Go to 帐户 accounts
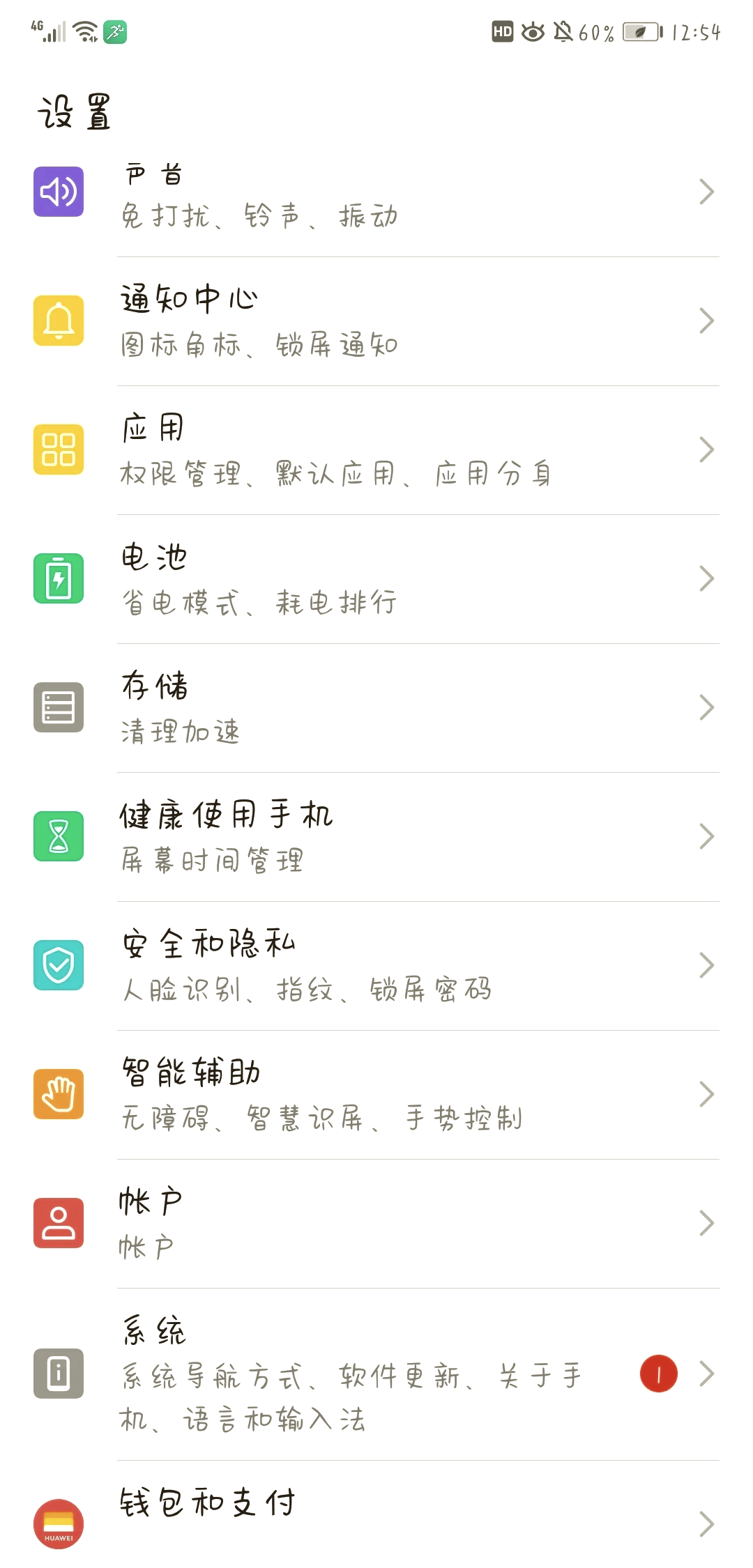 pos(376,1224)
